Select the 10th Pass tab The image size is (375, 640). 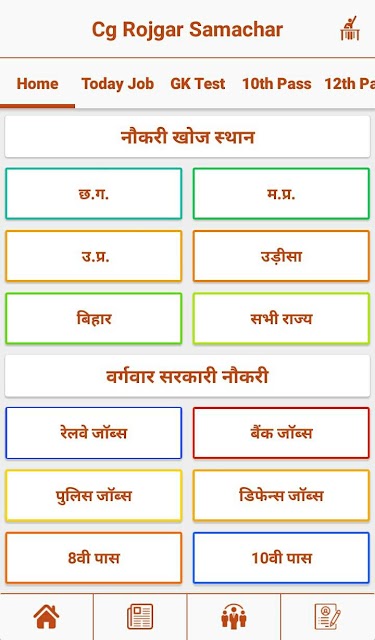coord(277,84)
